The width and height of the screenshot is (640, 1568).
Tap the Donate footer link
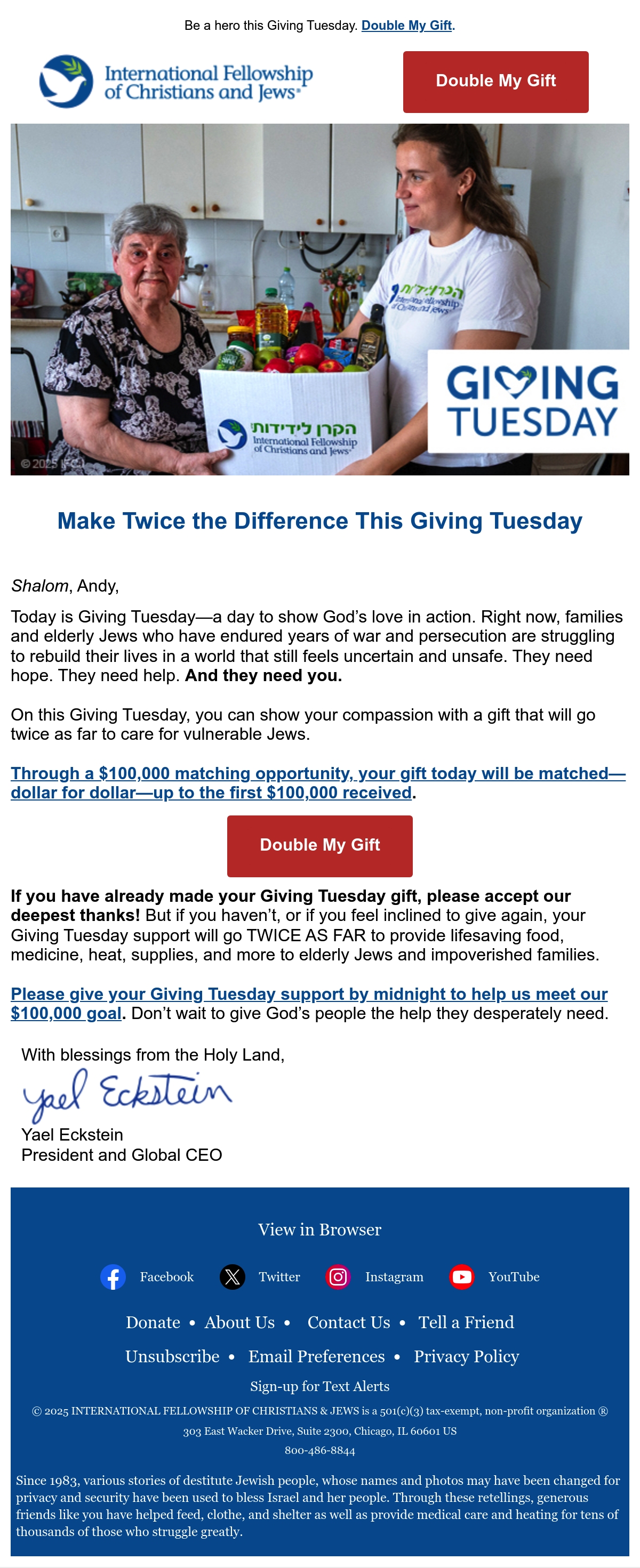pos(153,1322)
